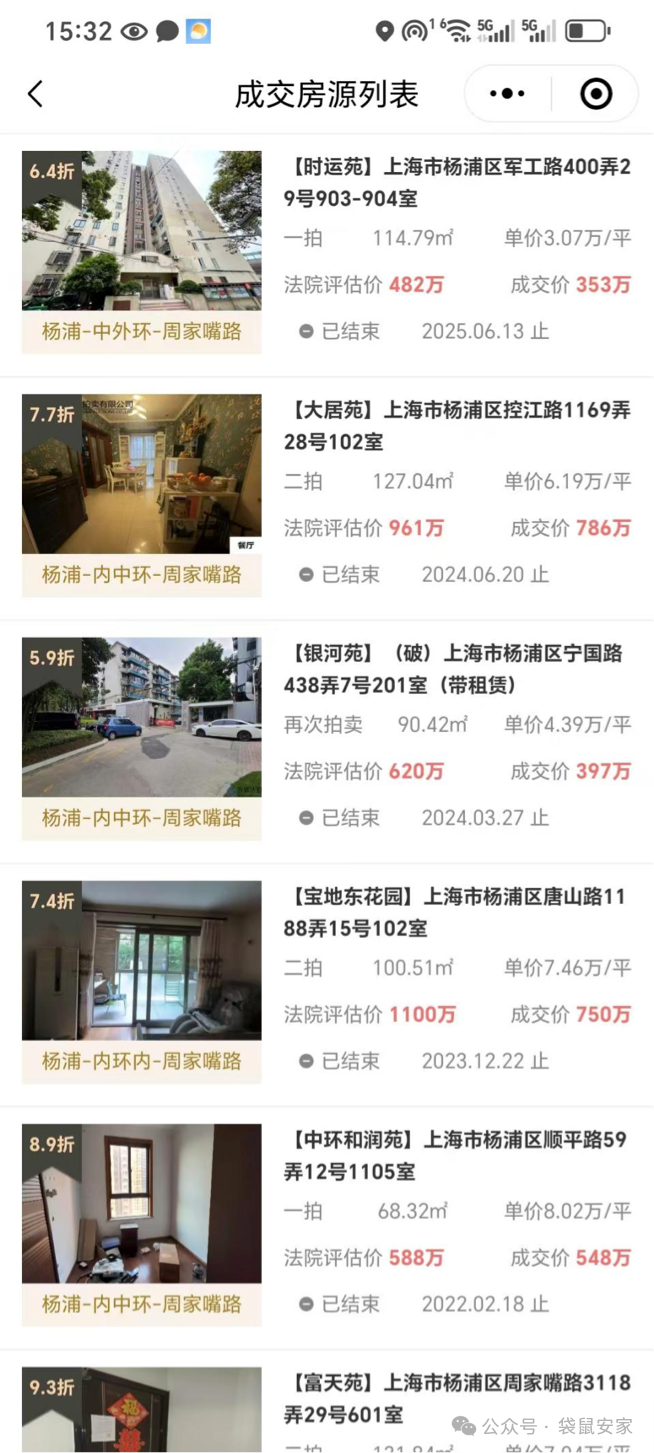Image resolution: width=654 pixels, height=1453 pixels.
Task: Go back using the top-left arrow
Action: [x=36, y=94]
